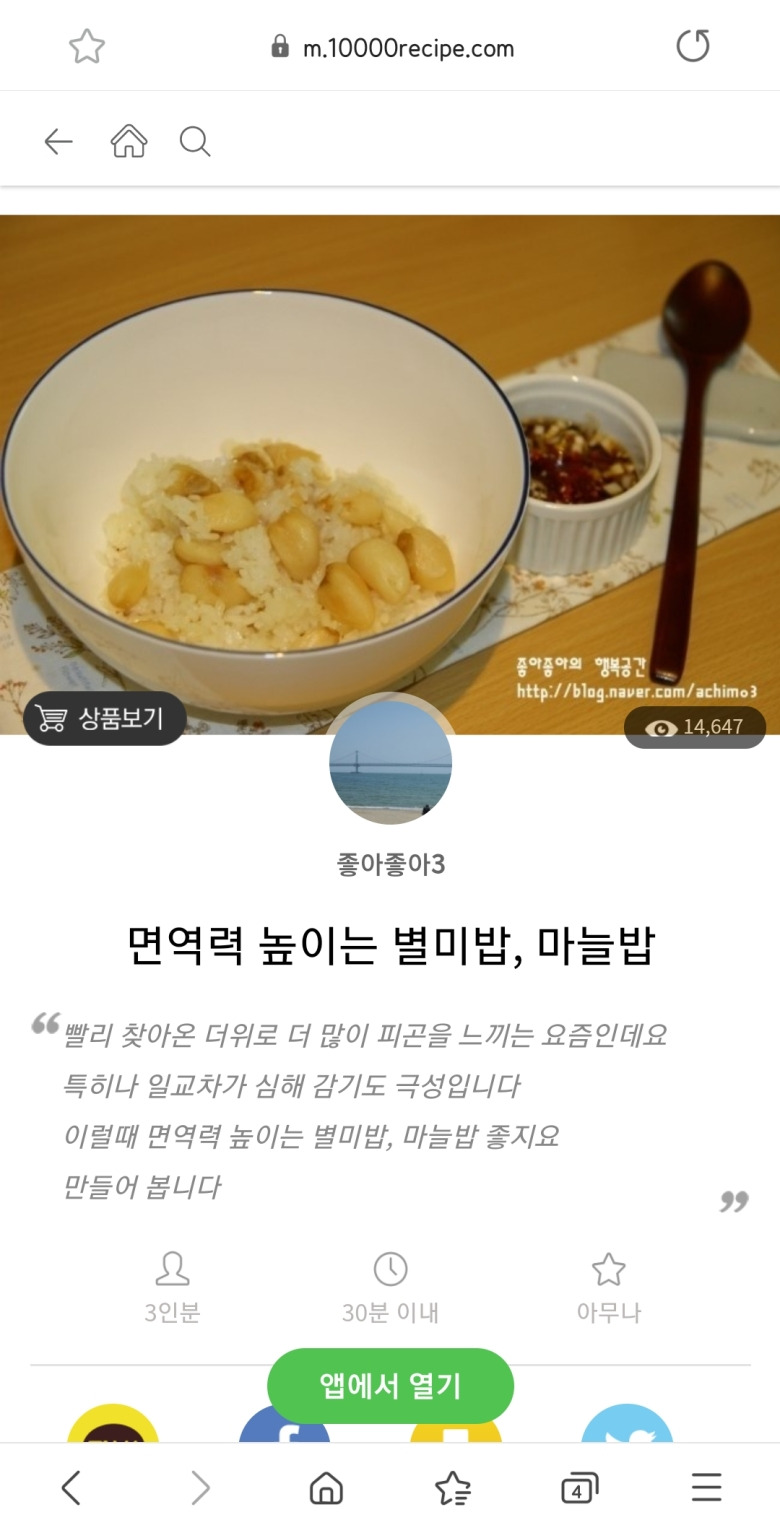The image size is (780, 1533).
Task: Tap the m.10000recipe.com address bar
Action: tap(392, 47)
